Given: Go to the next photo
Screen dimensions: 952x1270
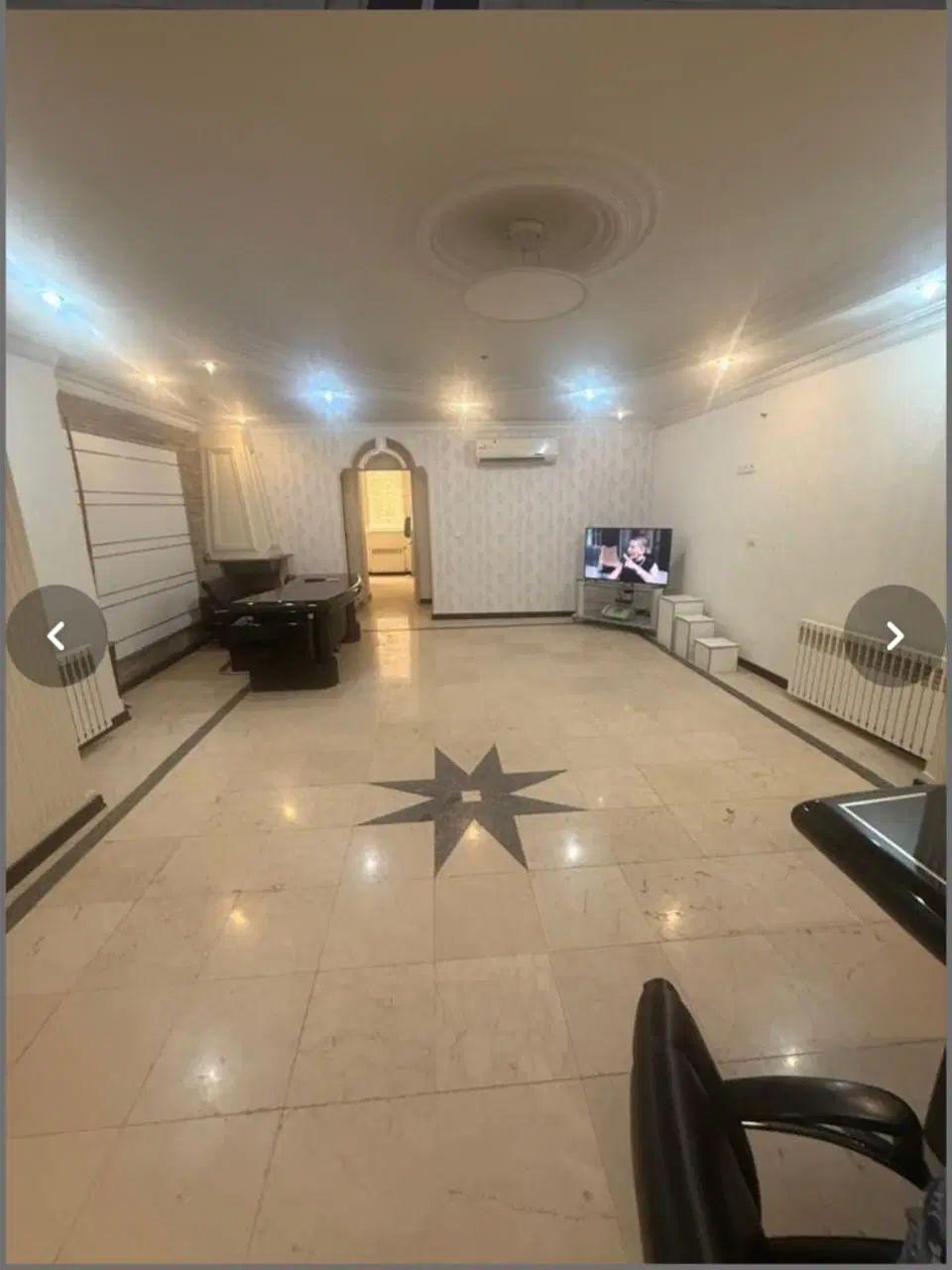Looking at the screenshot, I should pyautogui.click(x=893, y=636).
